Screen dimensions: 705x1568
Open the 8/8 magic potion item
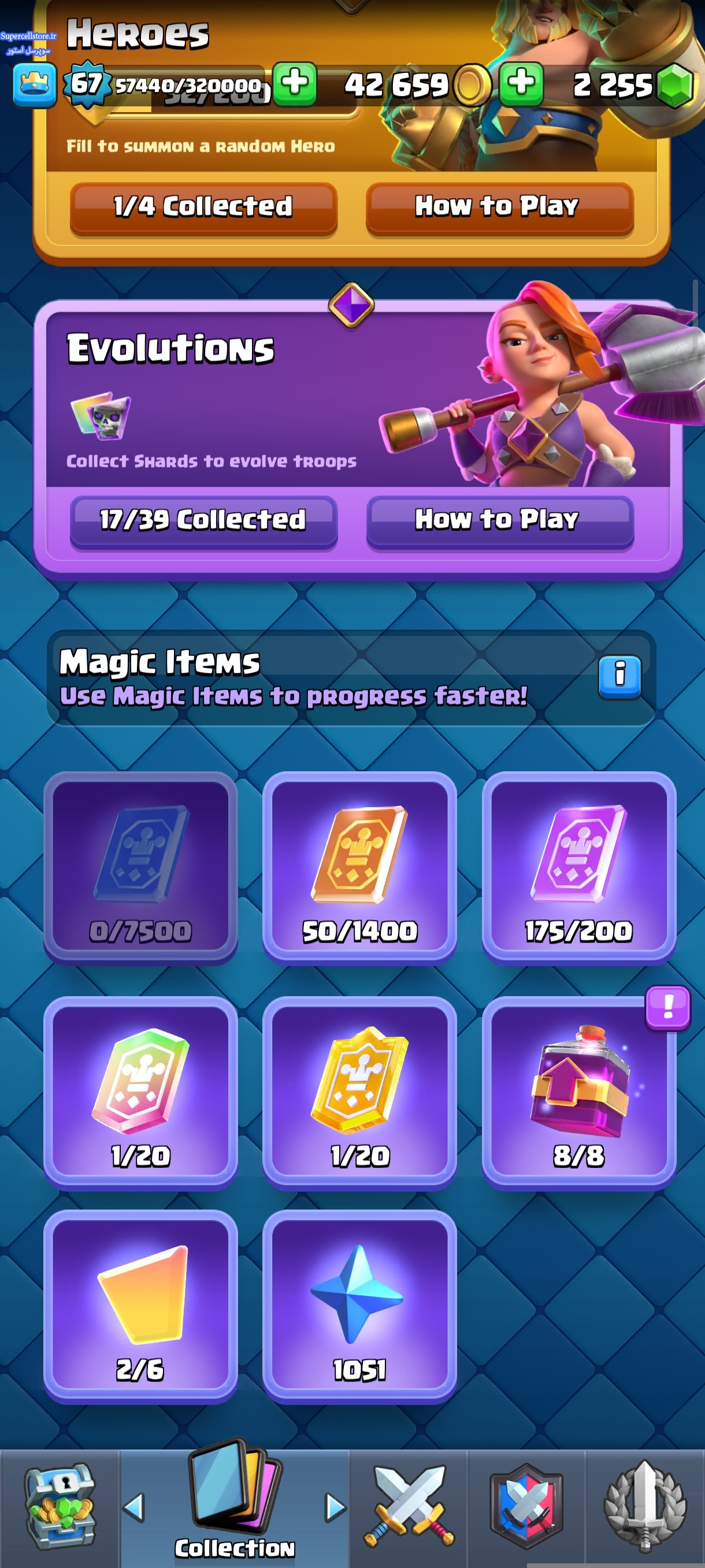tap(578, 1092)
